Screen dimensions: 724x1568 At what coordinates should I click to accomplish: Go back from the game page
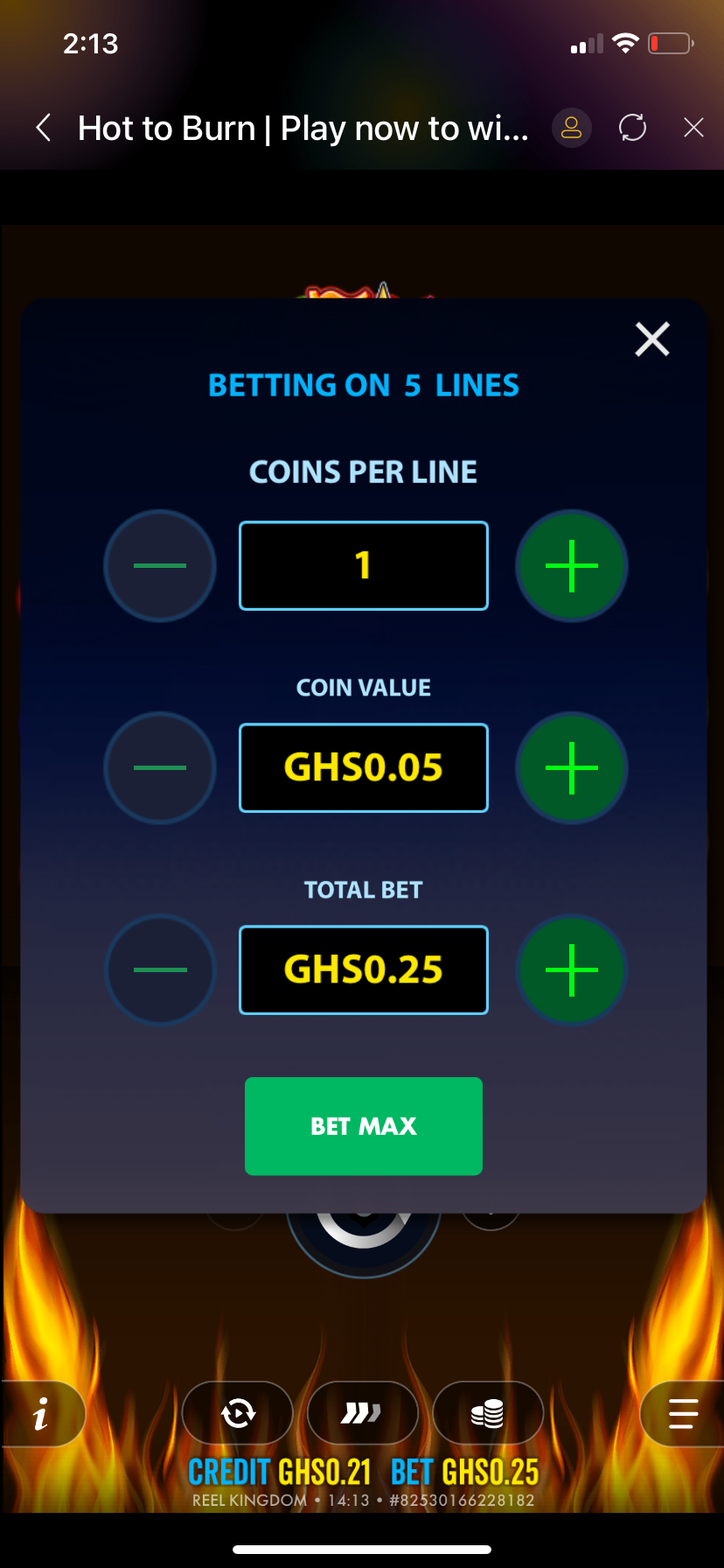pyautogui.click(x=44, y=128)
